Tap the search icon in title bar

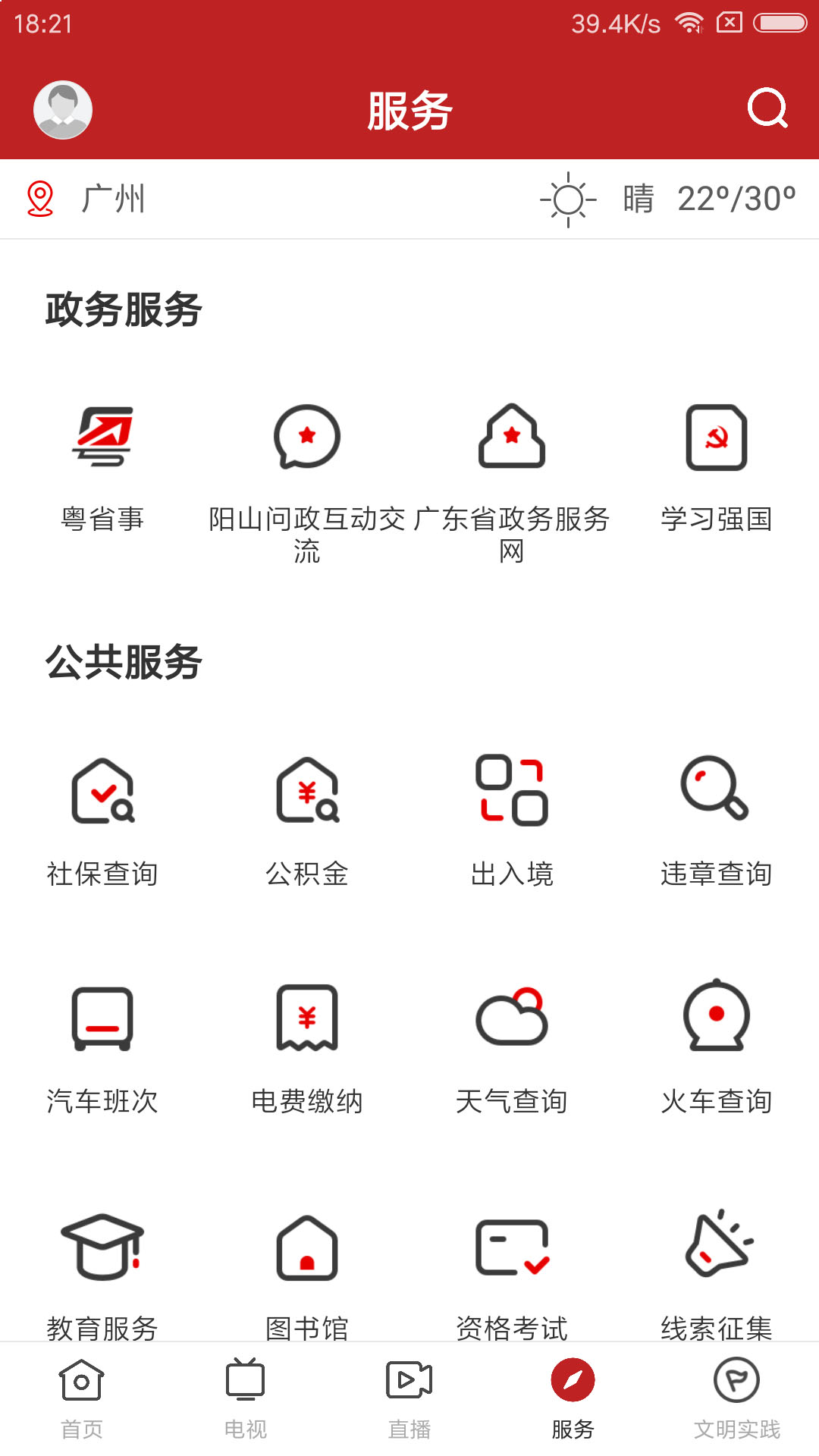point(768,108)
